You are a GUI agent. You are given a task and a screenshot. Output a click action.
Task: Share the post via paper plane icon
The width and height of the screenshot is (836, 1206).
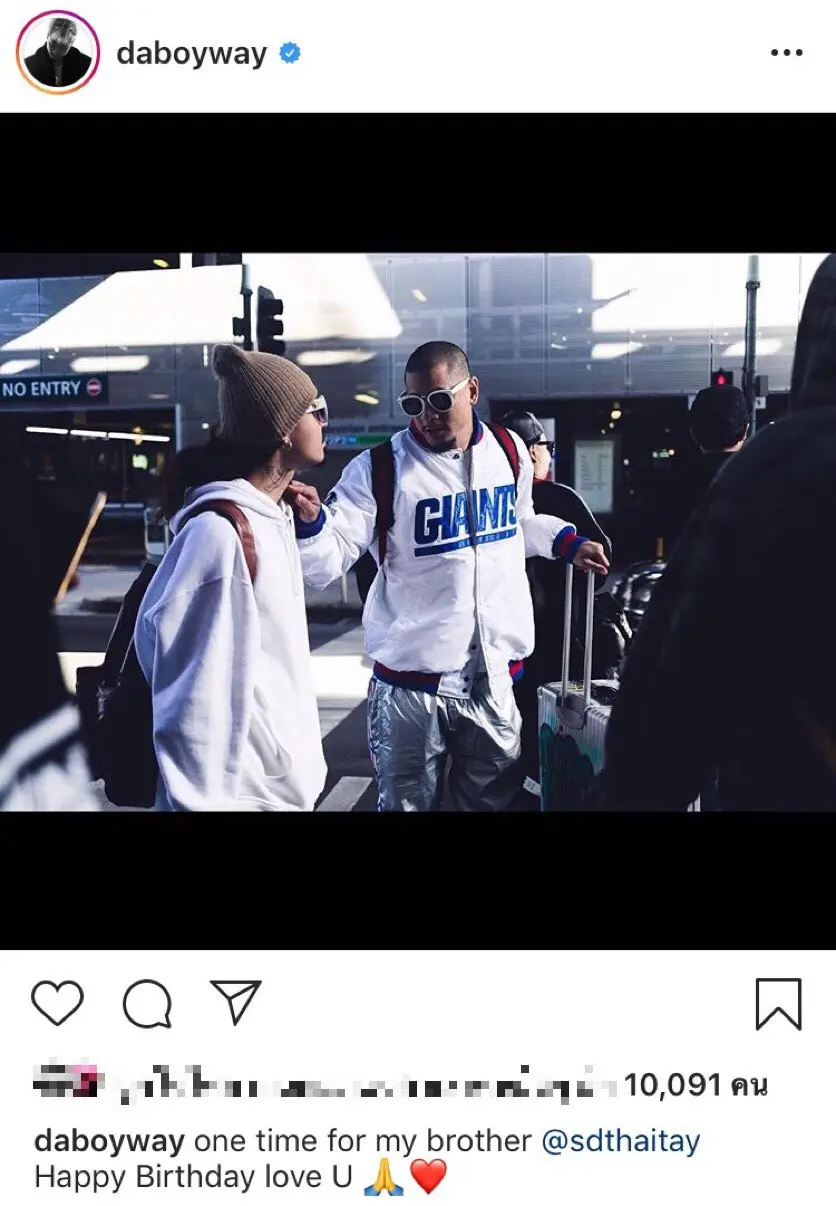point(236,1002)
